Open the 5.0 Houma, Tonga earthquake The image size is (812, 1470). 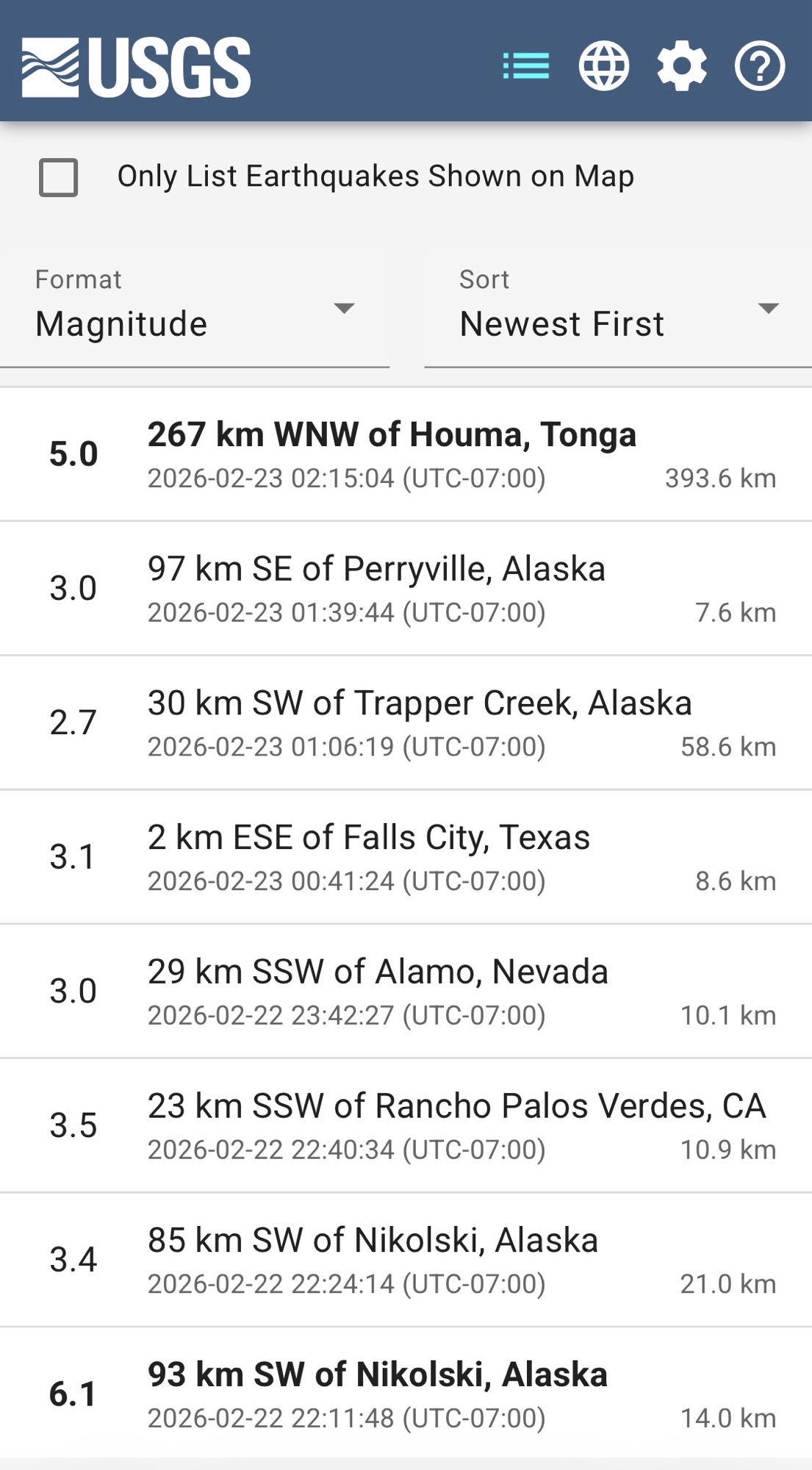pos(406,454)
